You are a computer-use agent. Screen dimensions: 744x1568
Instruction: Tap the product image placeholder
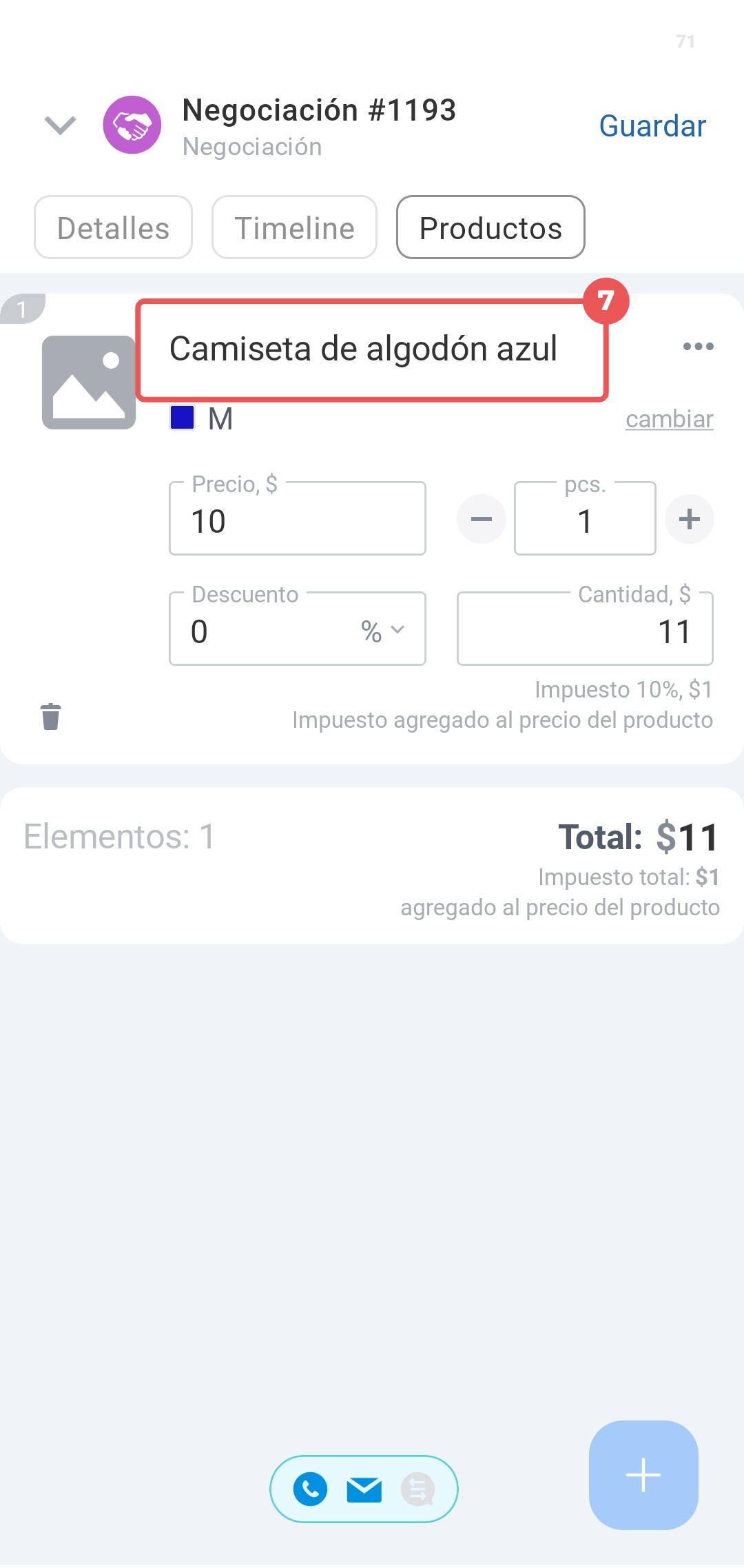coord(89,383)
